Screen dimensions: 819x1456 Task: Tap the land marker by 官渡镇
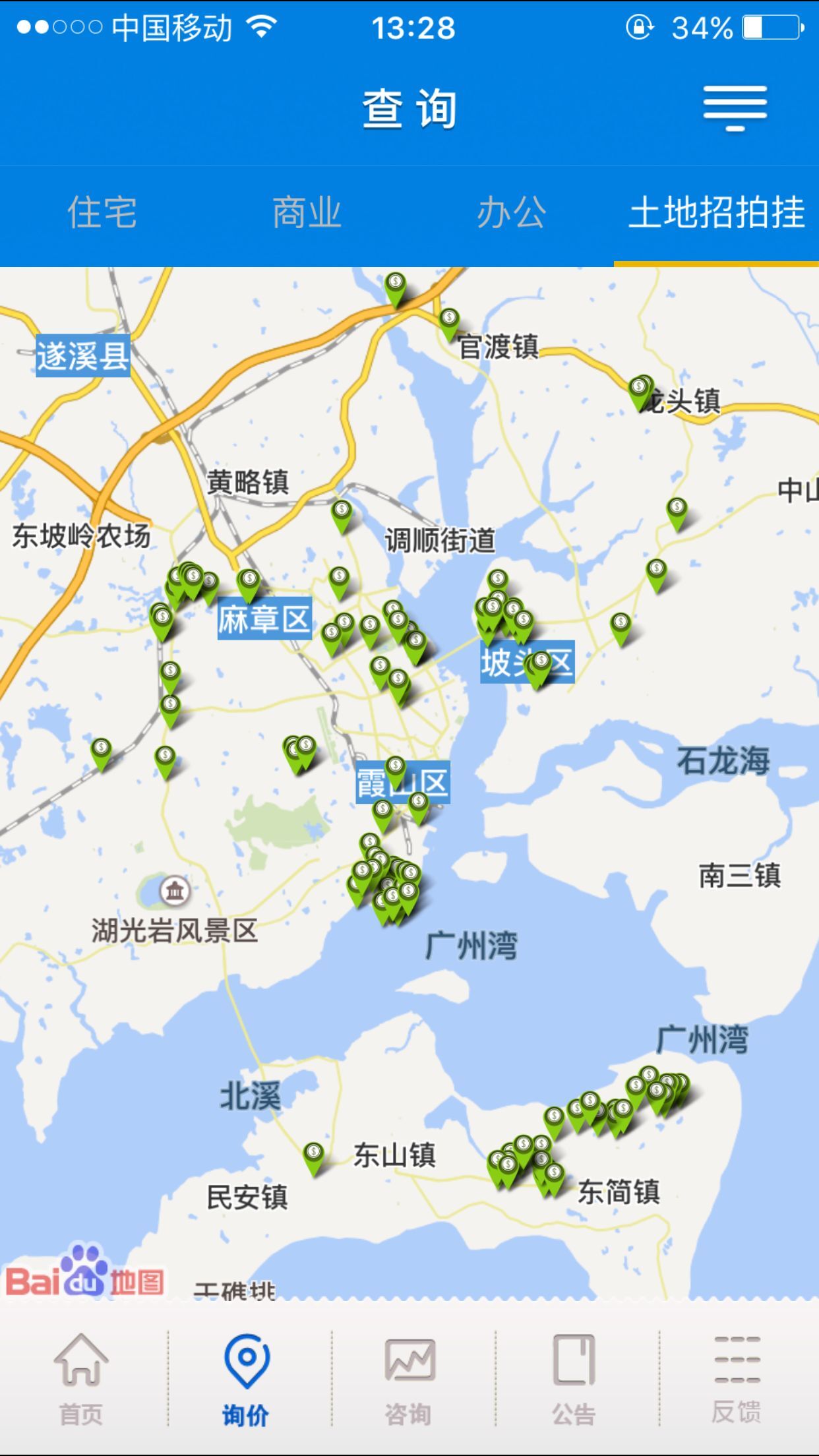click(449, 321)
